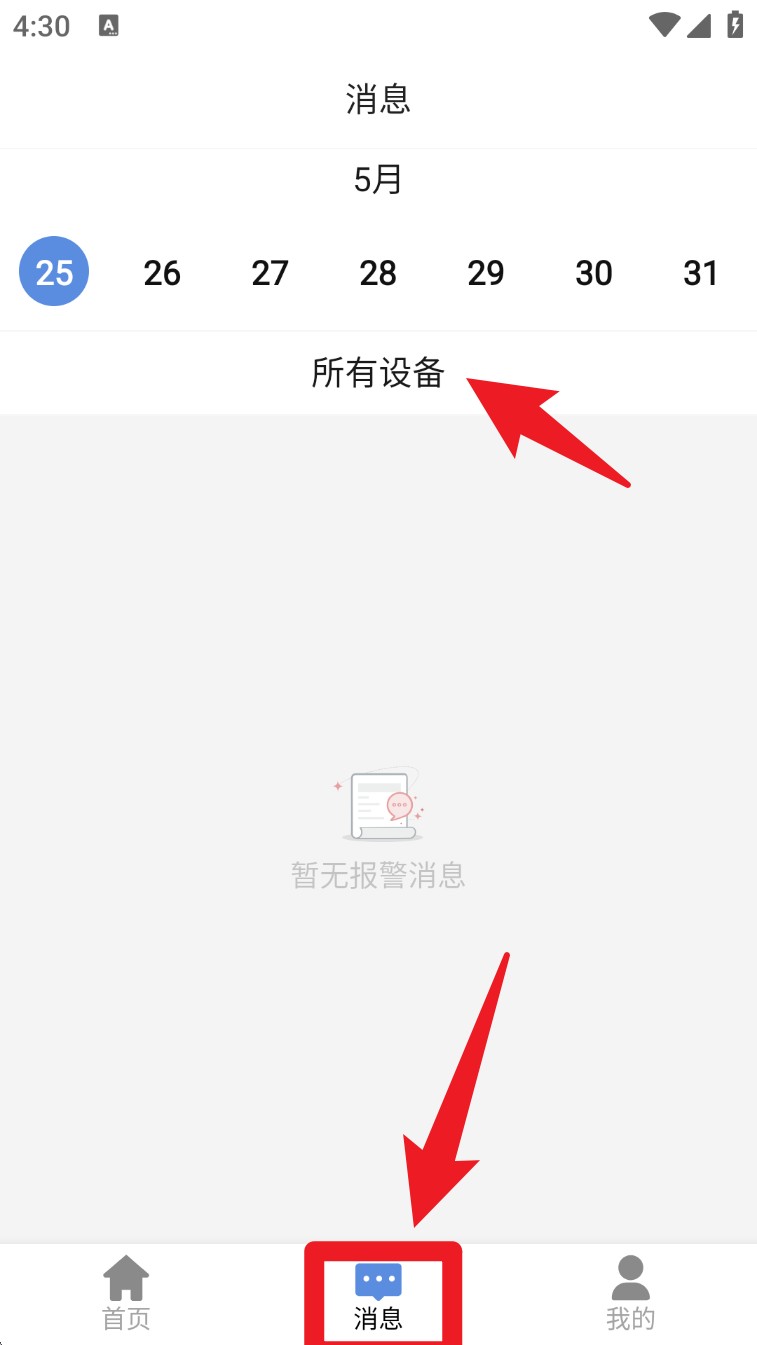The width and height of the screenshot is (757, 1345).
Task: Select date 25 in the calendar
Action: [x=54, y=272]
